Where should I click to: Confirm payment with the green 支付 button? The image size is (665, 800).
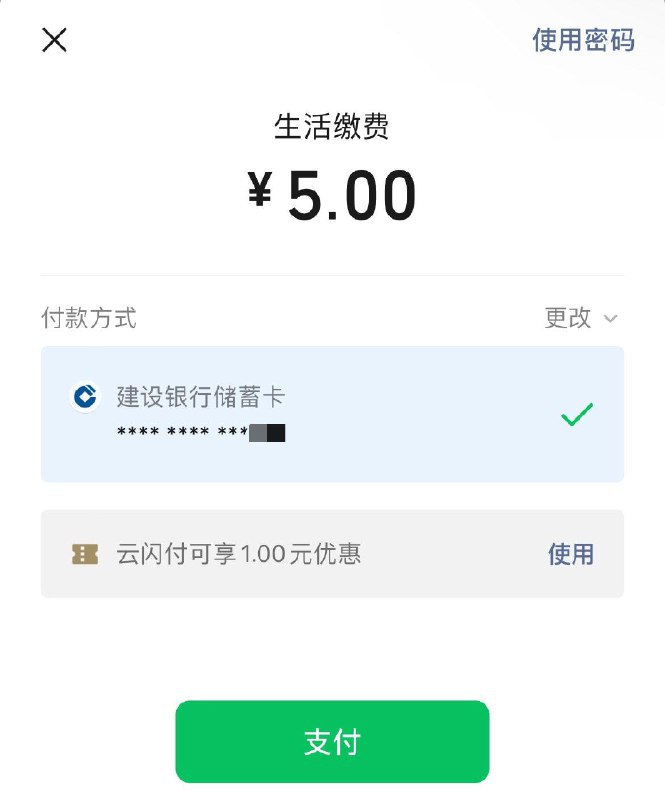click(x=332, y=742)
